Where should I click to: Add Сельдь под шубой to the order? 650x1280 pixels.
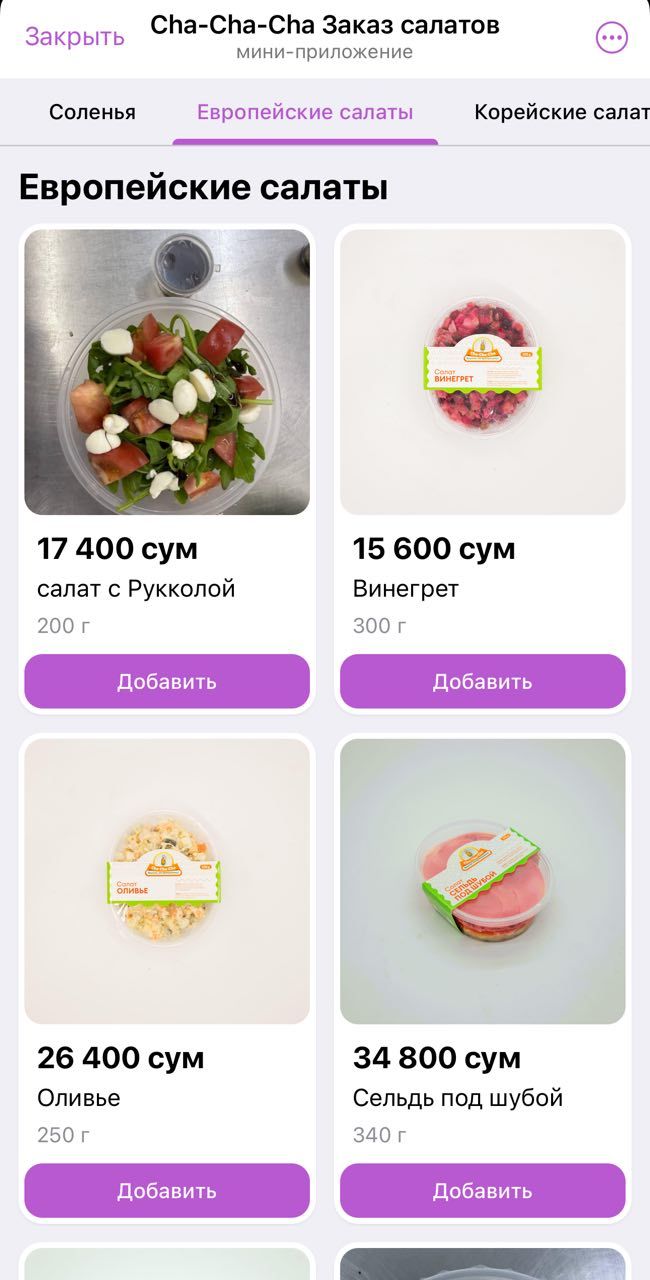482,1191
